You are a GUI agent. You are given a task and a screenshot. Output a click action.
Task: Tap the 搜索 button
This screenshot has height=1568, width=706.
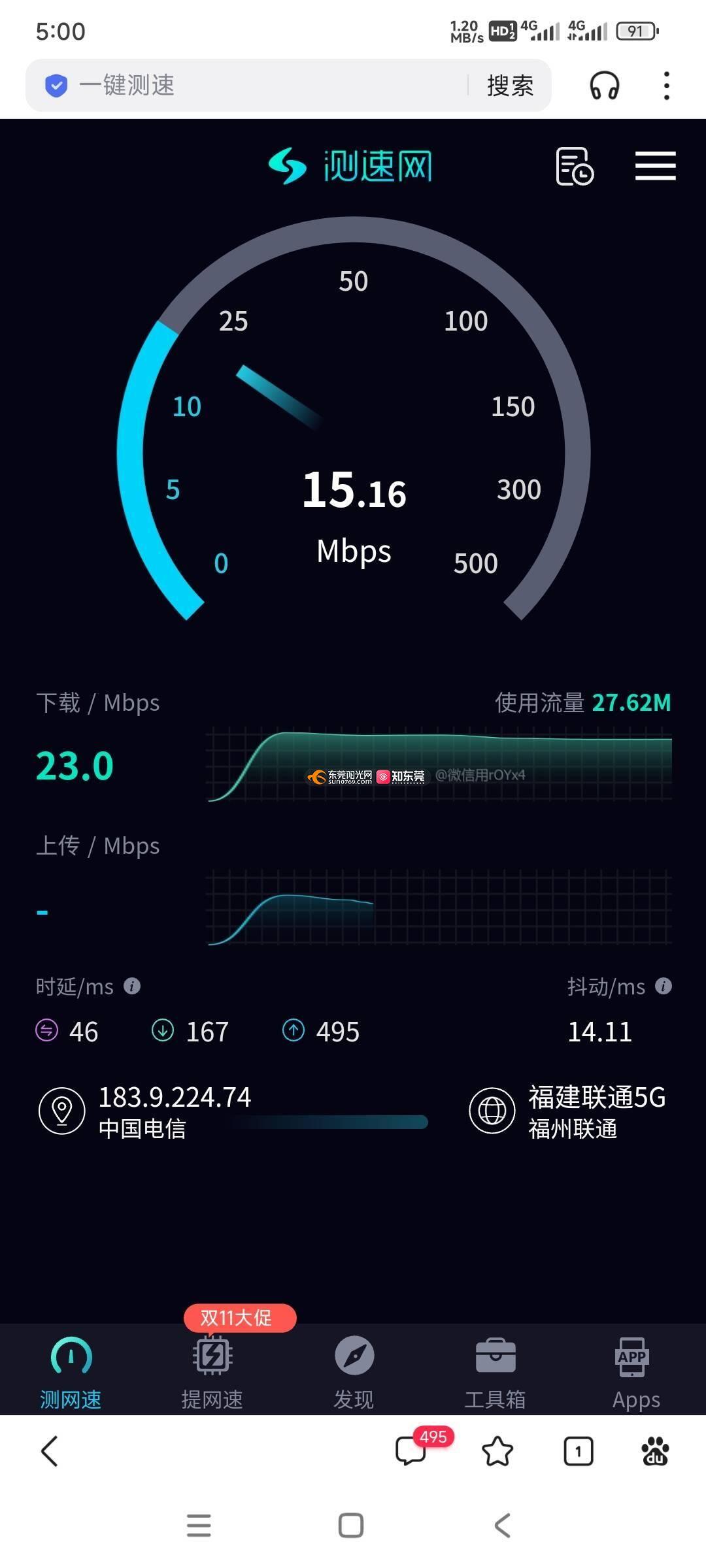tap(511, 86)
